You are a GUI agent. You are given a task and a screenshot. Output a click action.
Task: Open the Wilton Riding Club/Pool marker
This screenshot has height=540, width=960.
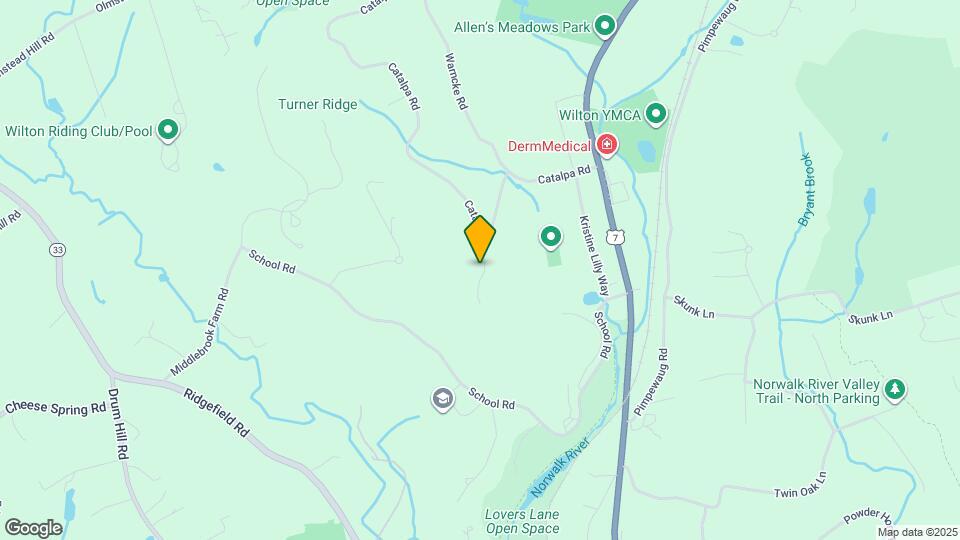tap(169, 130)
